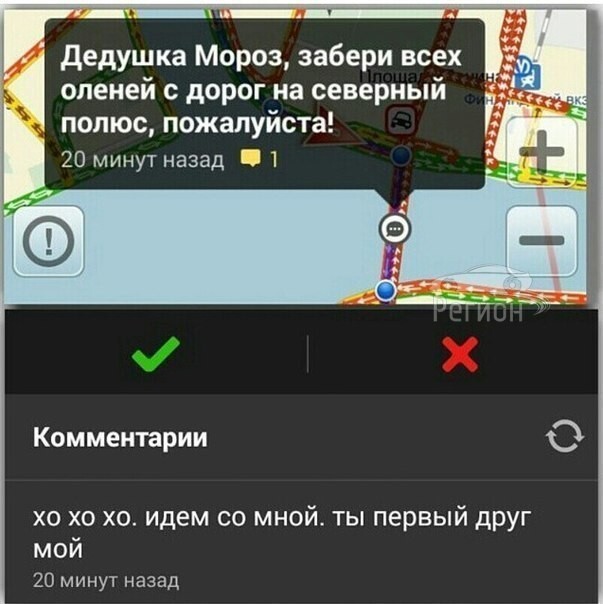Confirm the road message with green checkmark

155,353
